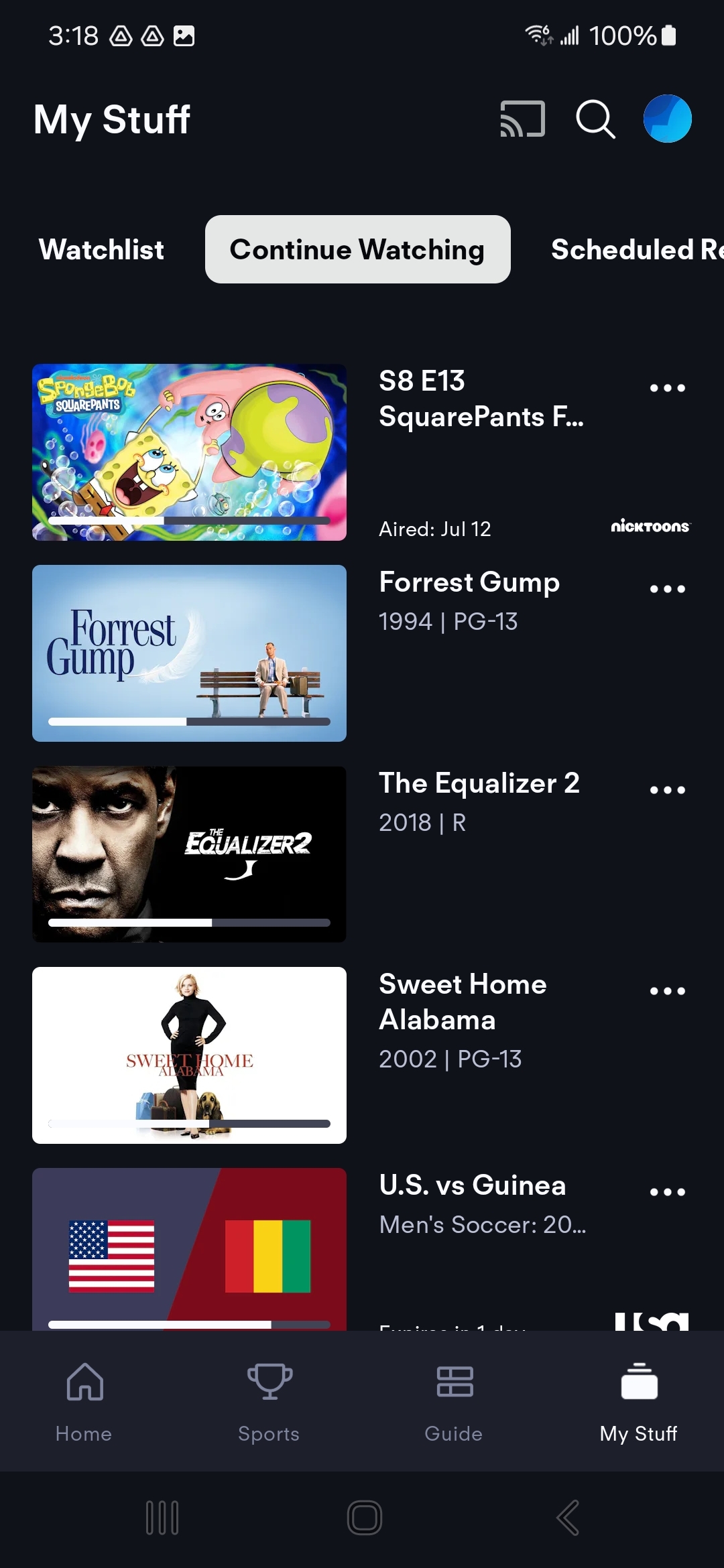
Task: Open search
Action: pyautogui.click(x=595, y=119)
